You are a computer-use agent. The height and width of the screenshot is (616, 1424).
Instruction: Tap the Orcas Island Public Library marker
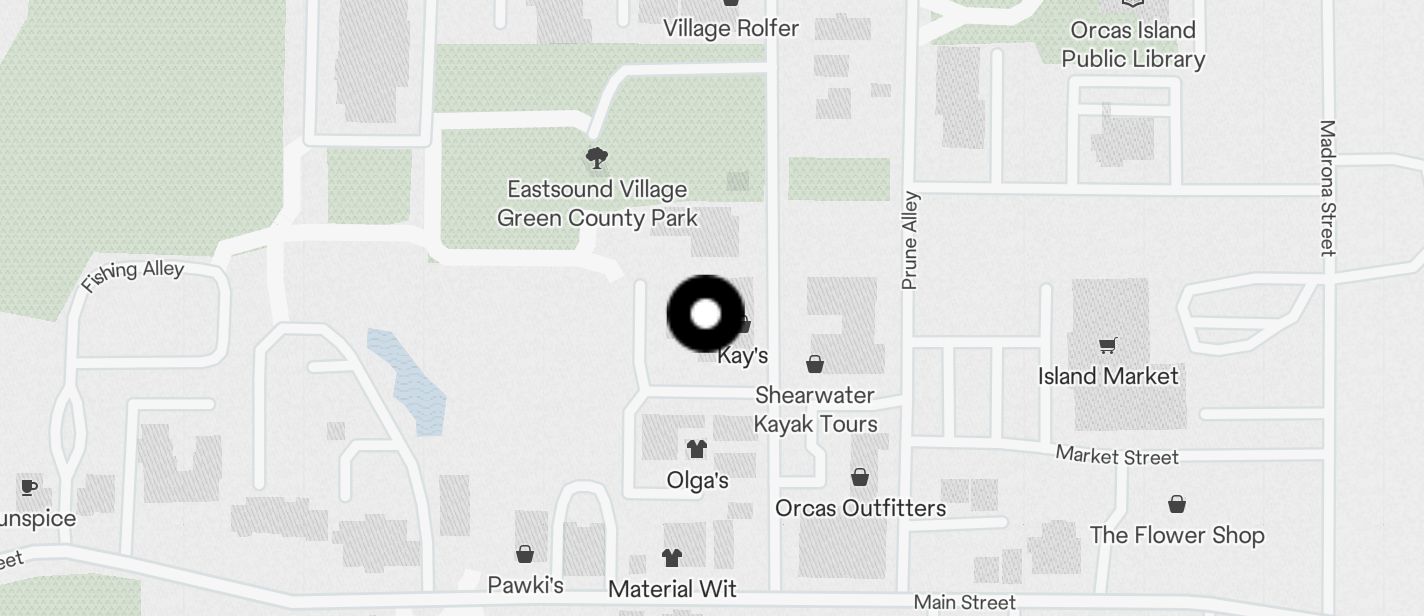pos(1132,4)
